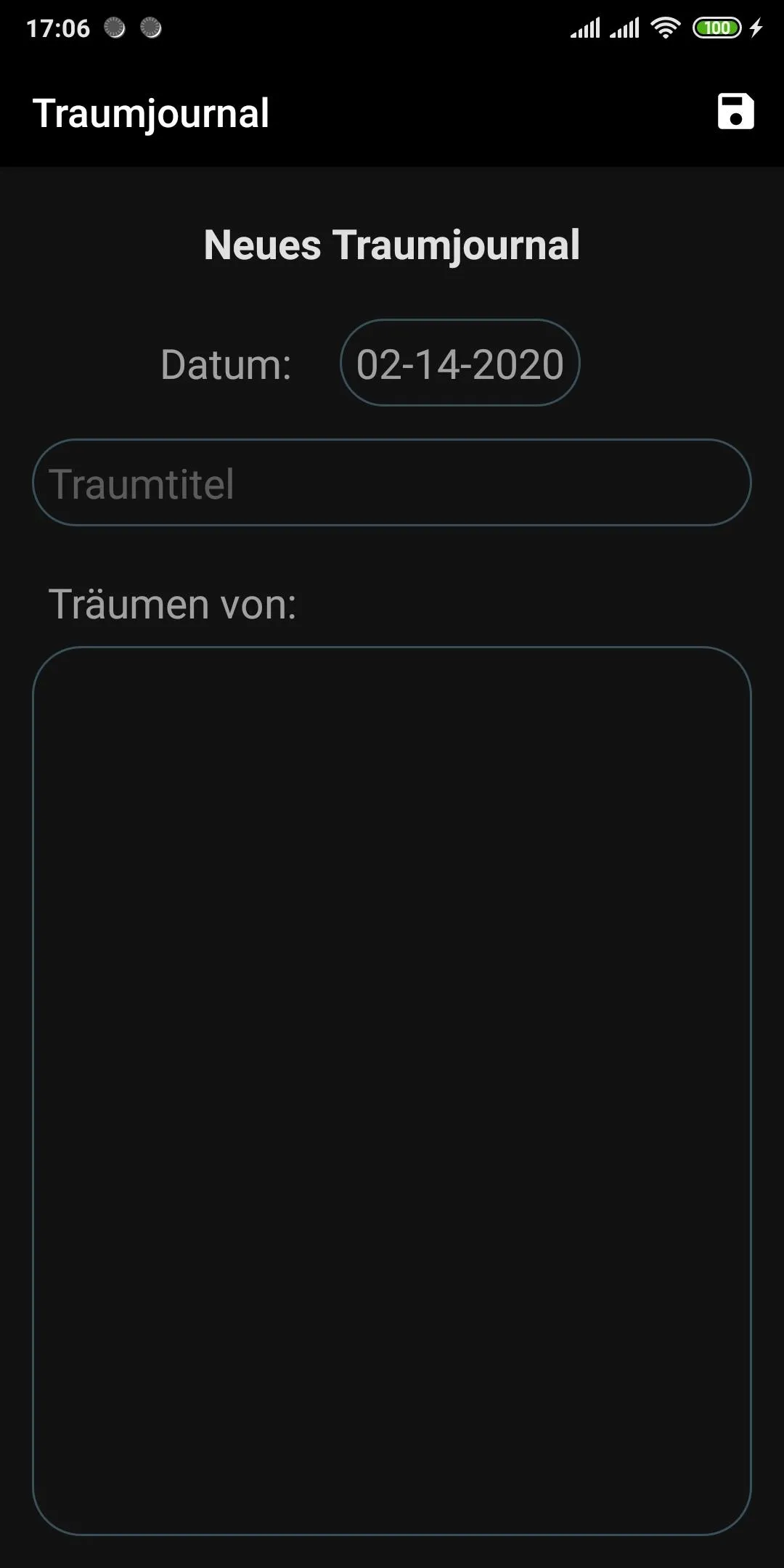Image resolution: width=784 pixels, height=1568 pixels.
Task: Click the Wi-Fi icon in status bar
Action: click(665, 28)
